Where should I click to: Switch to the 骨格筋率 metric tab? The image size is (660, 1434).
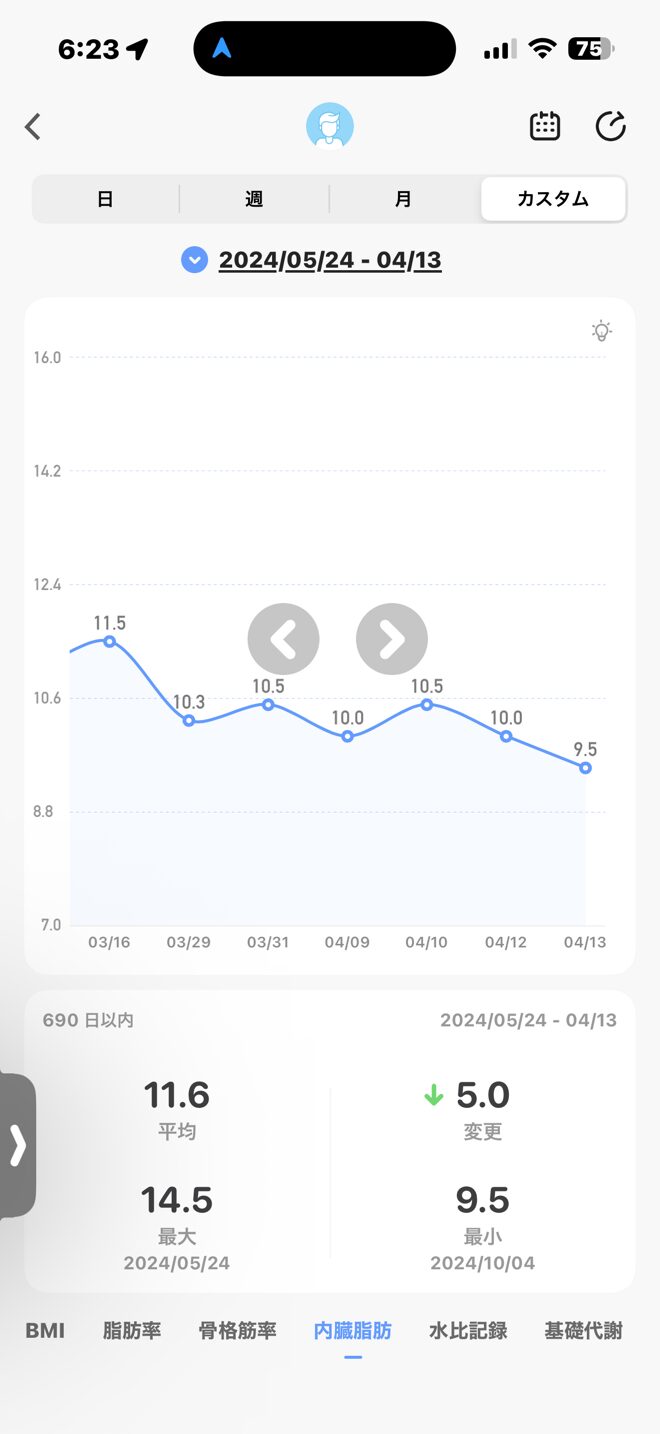(237, 1331)
